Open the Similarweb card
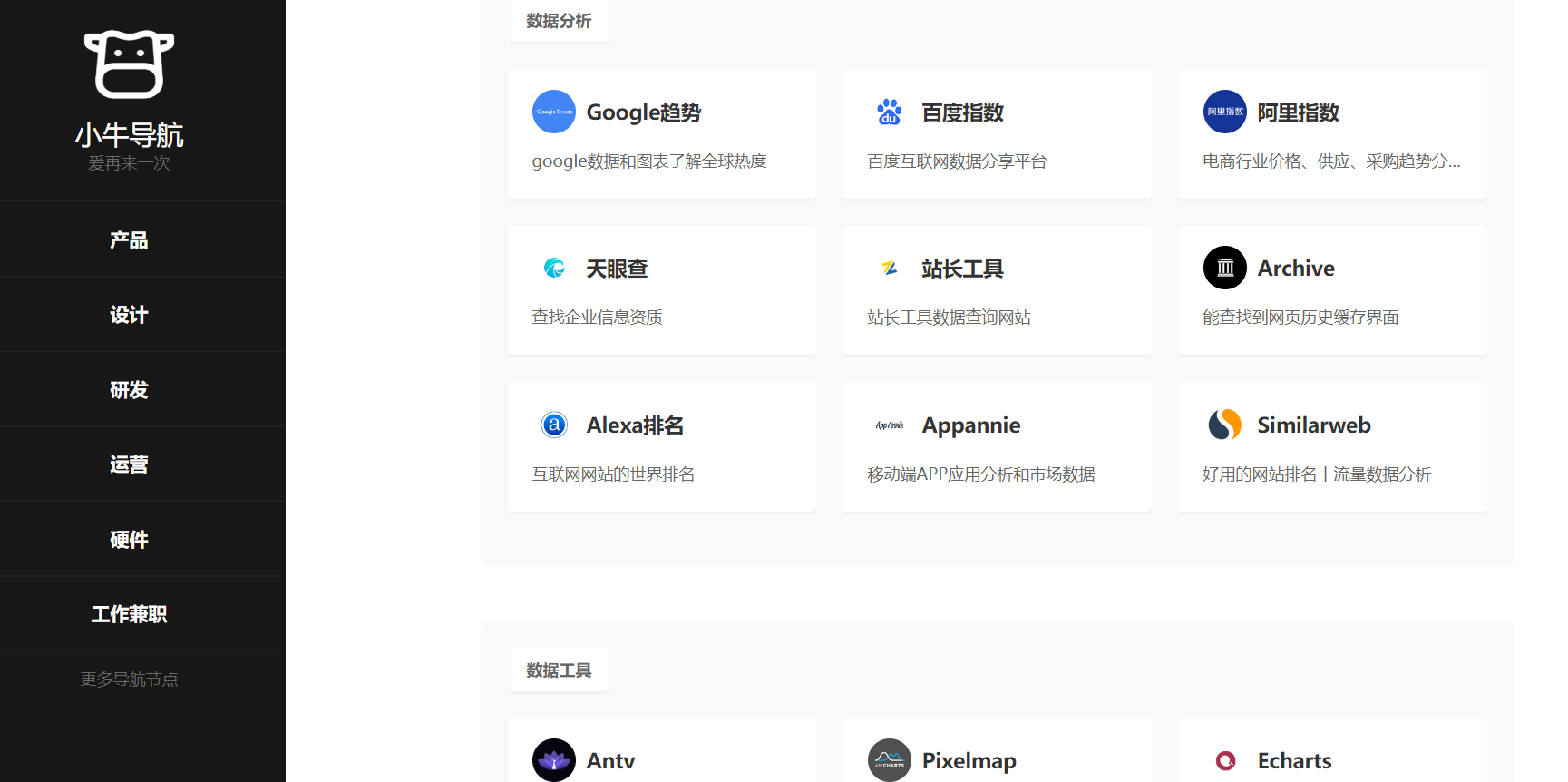This screenshot has height=782, width=1568. 1332,447
